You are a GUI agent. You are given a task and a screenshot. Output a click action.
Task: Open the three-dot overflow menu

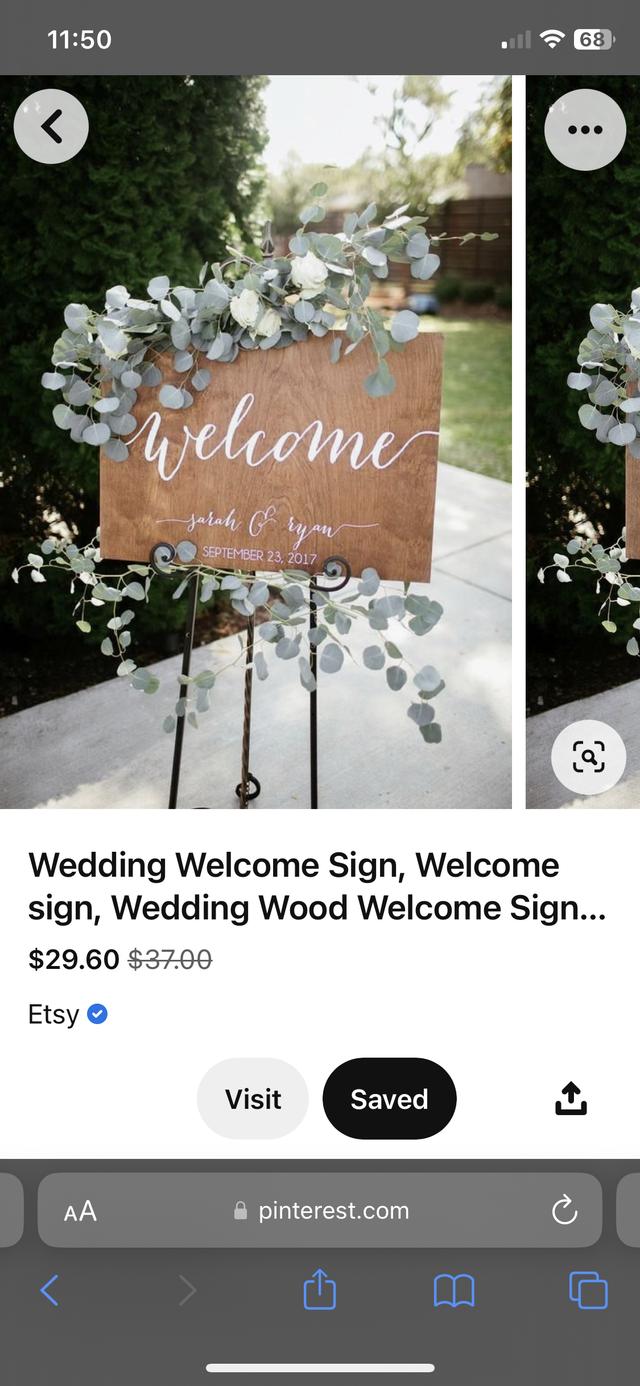click(x=585, y=130)
